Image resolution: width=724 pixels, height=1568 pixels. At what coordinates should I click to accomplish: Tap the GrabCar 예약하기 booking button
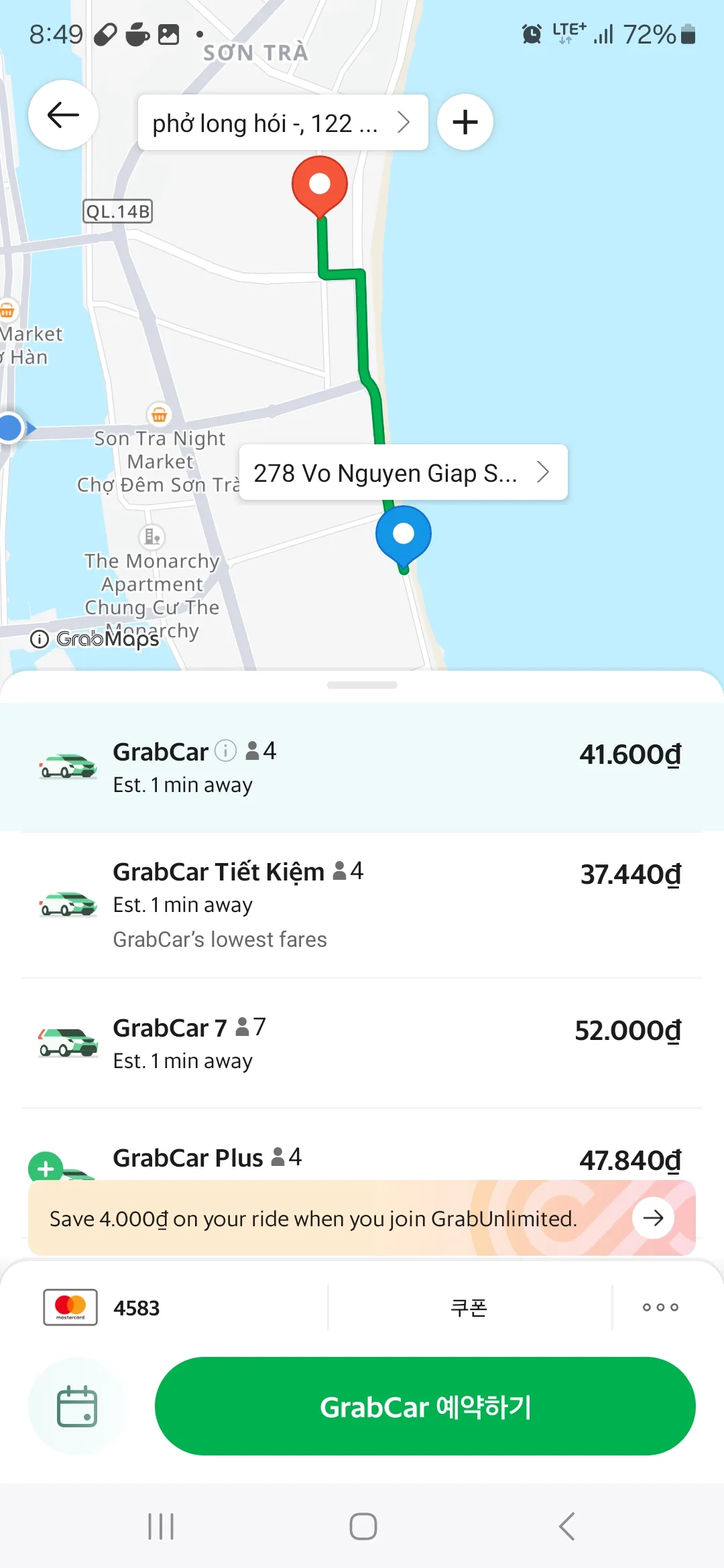(425, 1407)
